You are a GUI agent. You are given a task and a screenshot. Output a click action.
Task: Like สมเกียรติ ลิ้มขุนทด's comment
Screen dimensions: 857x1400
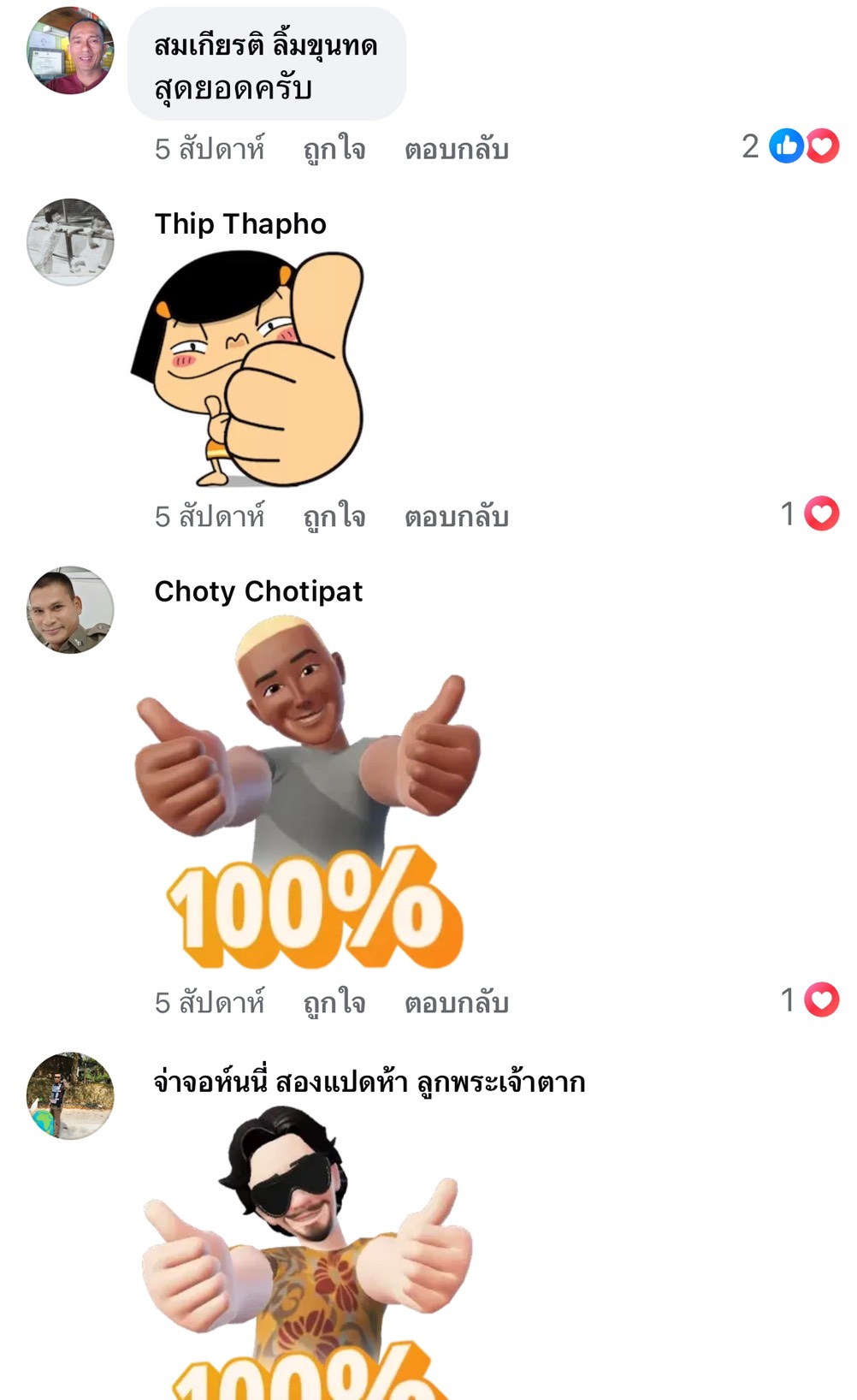334,149
